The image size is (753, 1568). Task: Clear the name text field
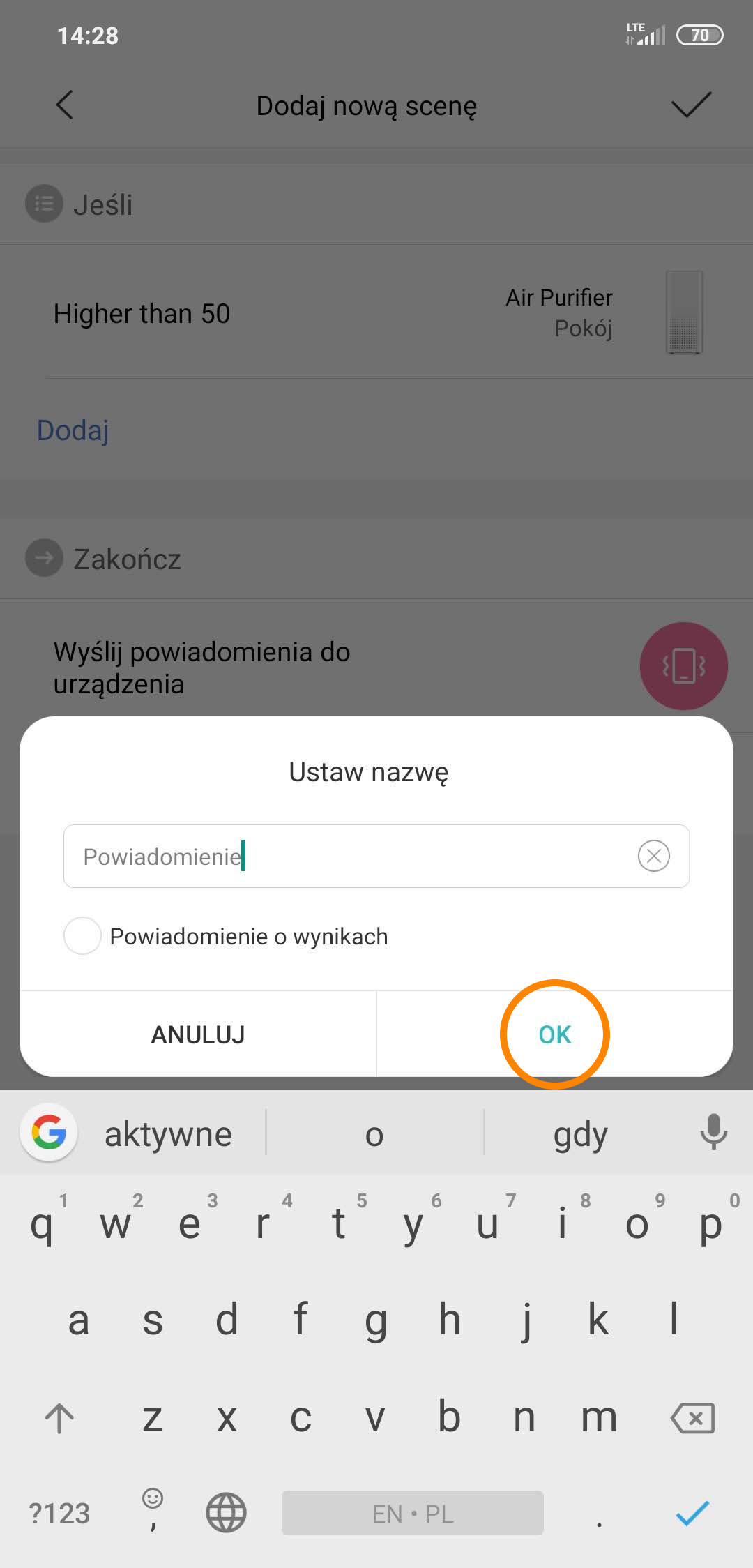[653, 856]
